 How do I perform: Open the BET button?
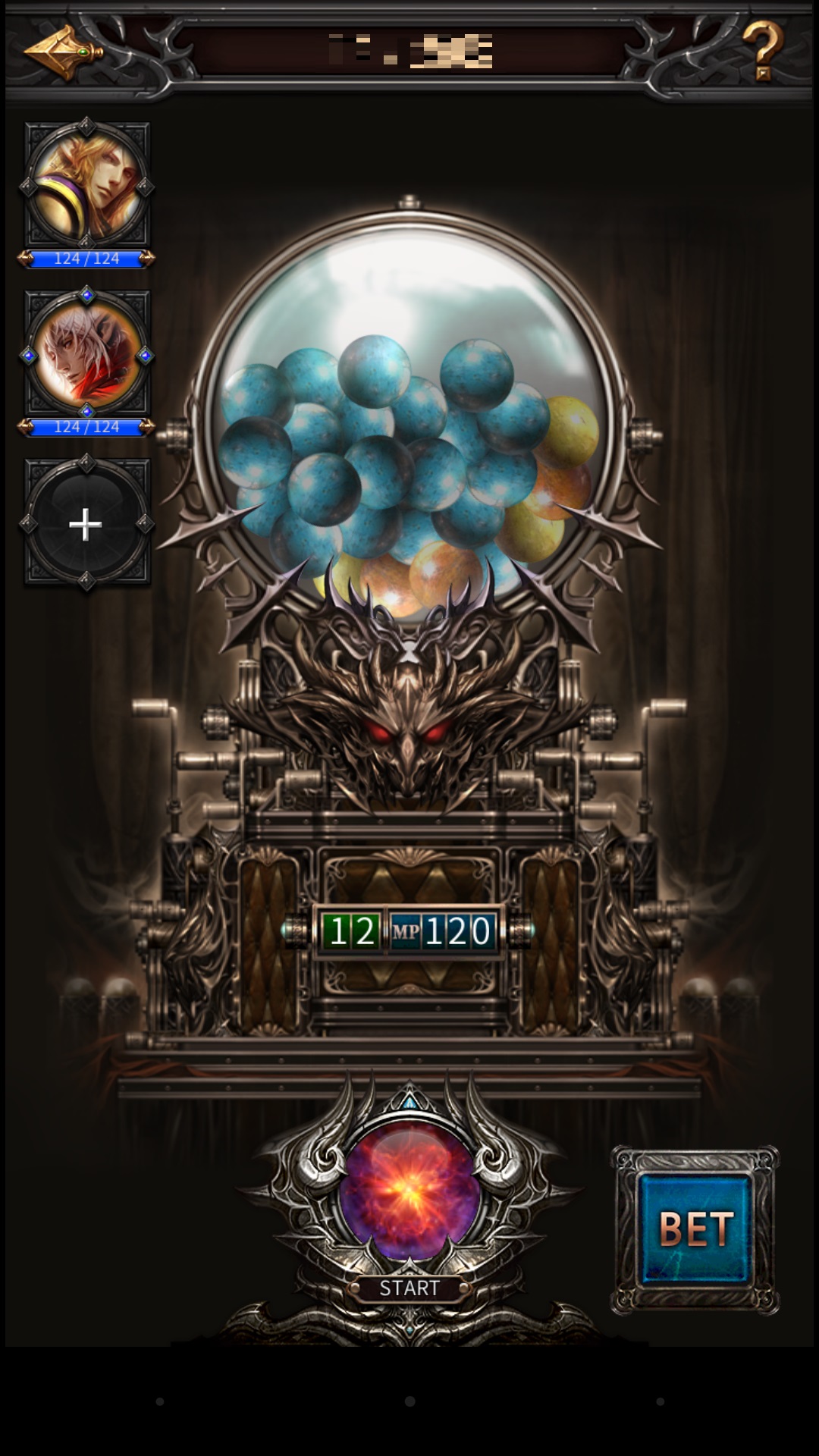tap(695, 1229)
